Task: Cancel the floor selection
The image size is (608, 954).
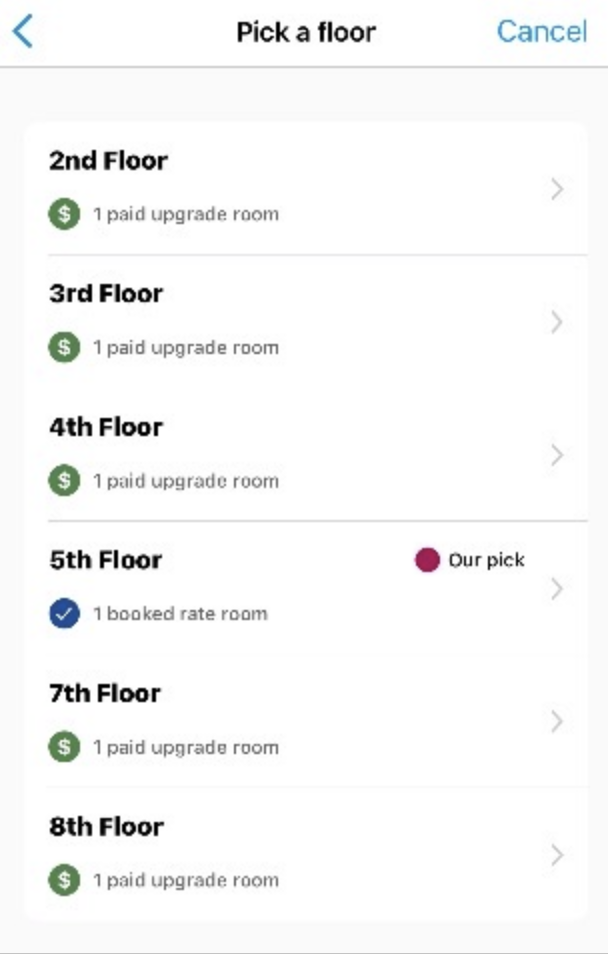Action: tap(541, 31)
